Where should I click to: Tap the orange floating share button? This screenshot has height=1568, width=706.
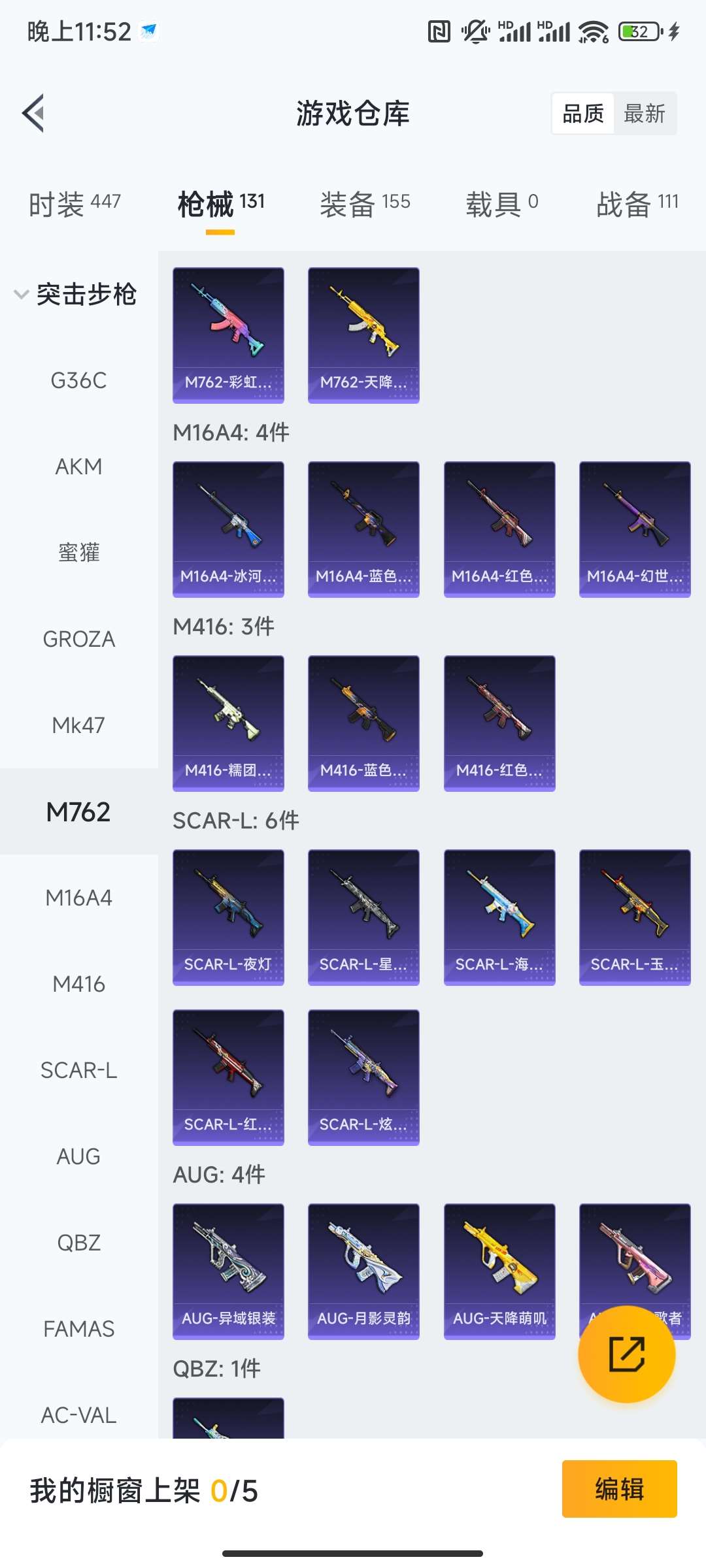626,1354
